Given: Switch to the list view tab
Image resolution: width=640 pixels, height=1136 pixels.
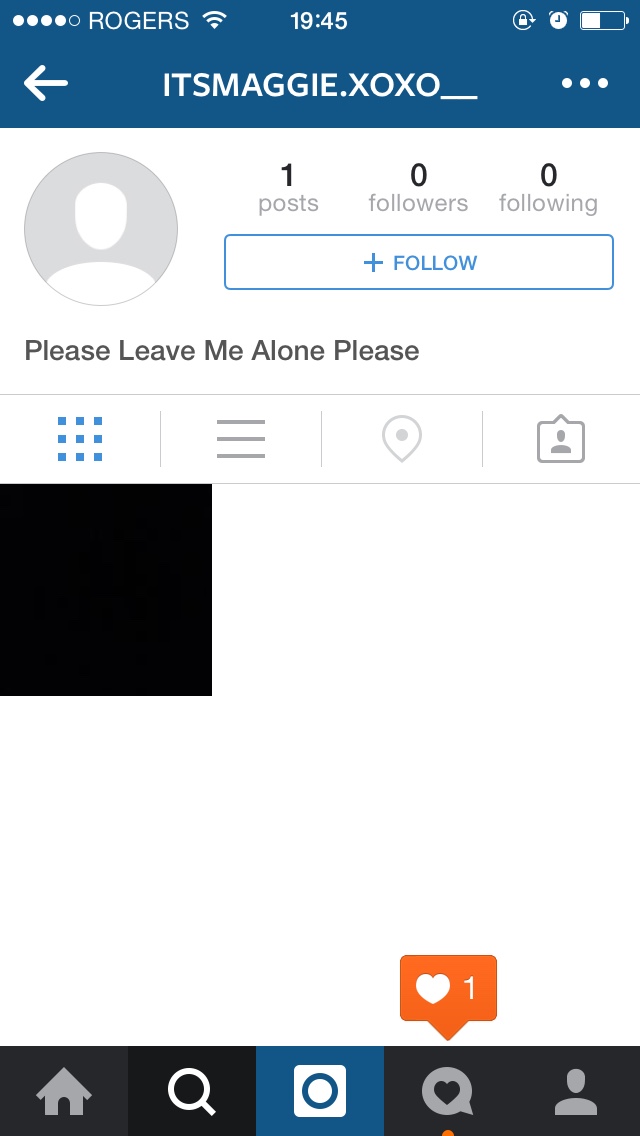Looking at the screenshot, I should pos(241,439).
